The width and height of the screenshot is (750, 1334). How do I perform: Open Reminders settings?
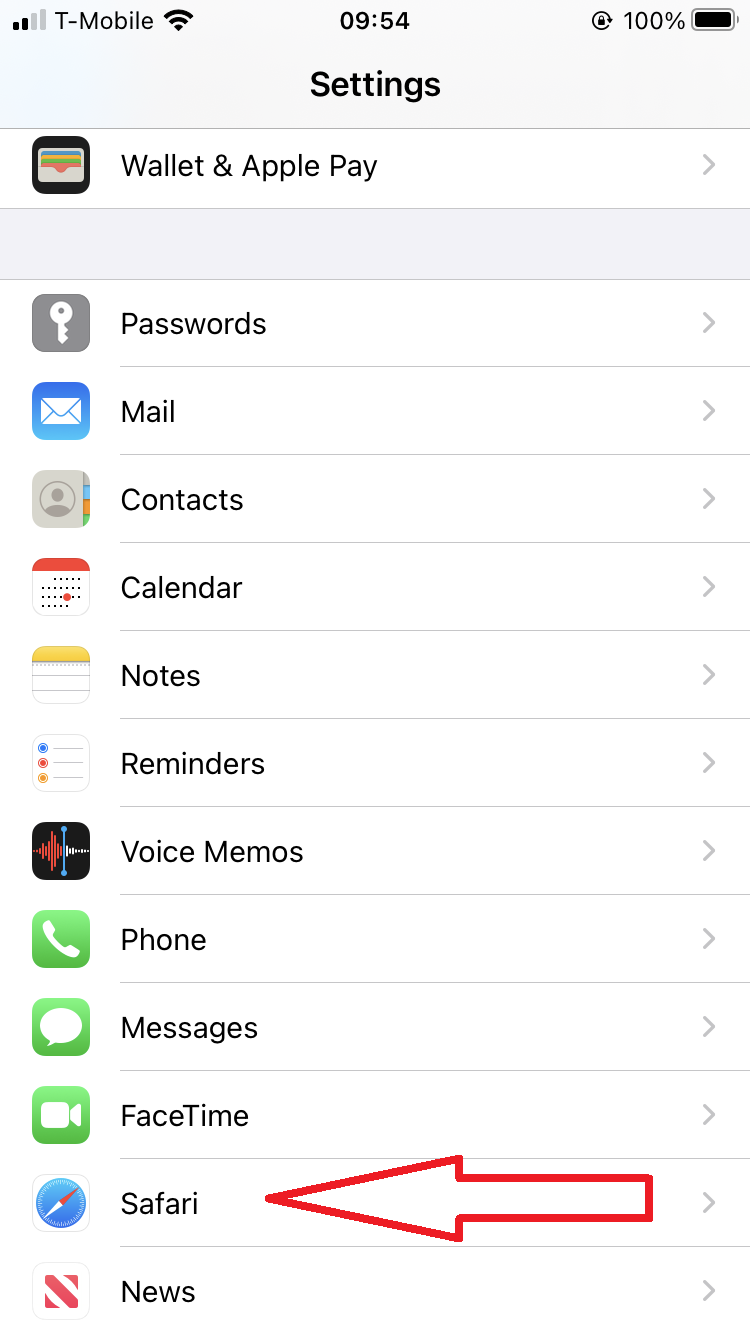193,764
